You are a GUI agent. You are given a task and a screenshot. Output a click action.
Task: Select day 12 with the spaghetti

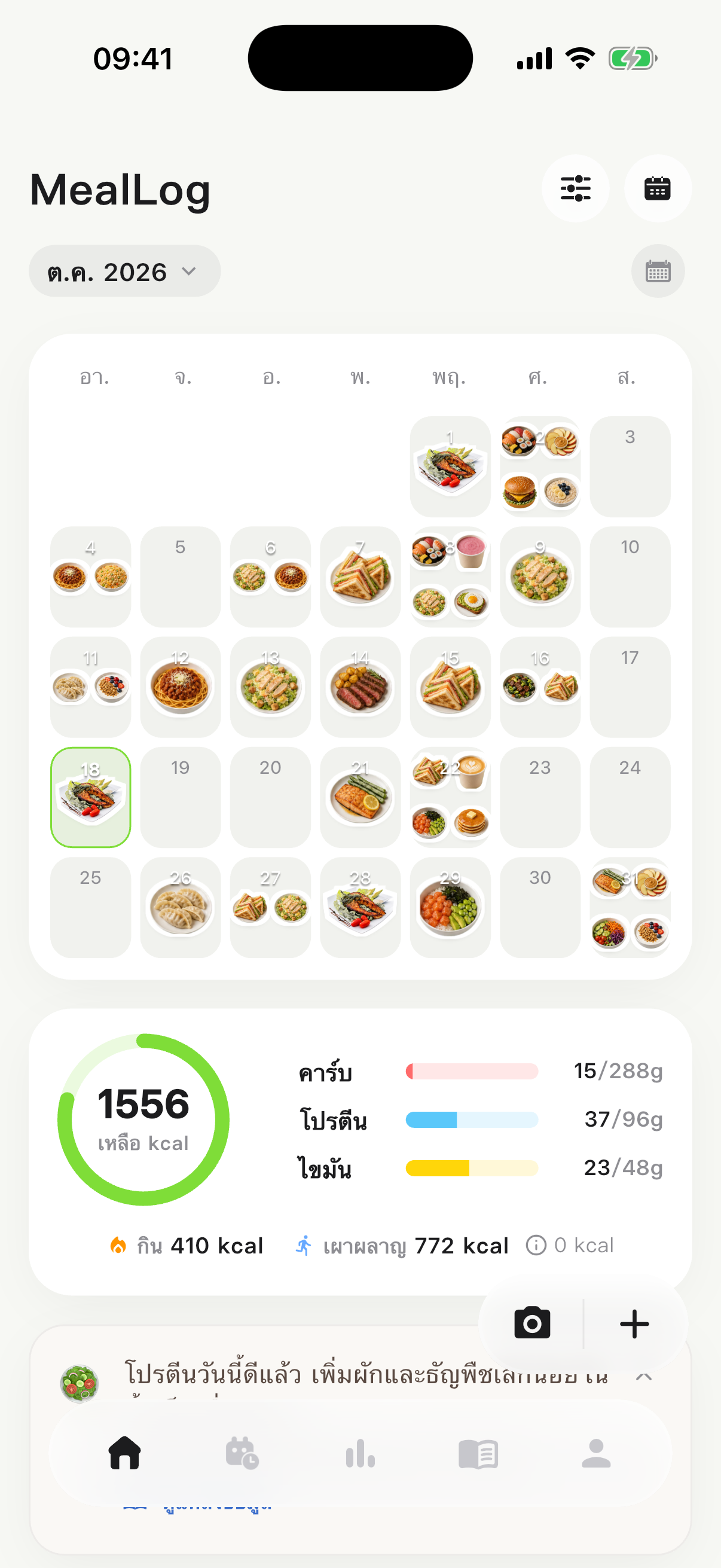[180, 687]
